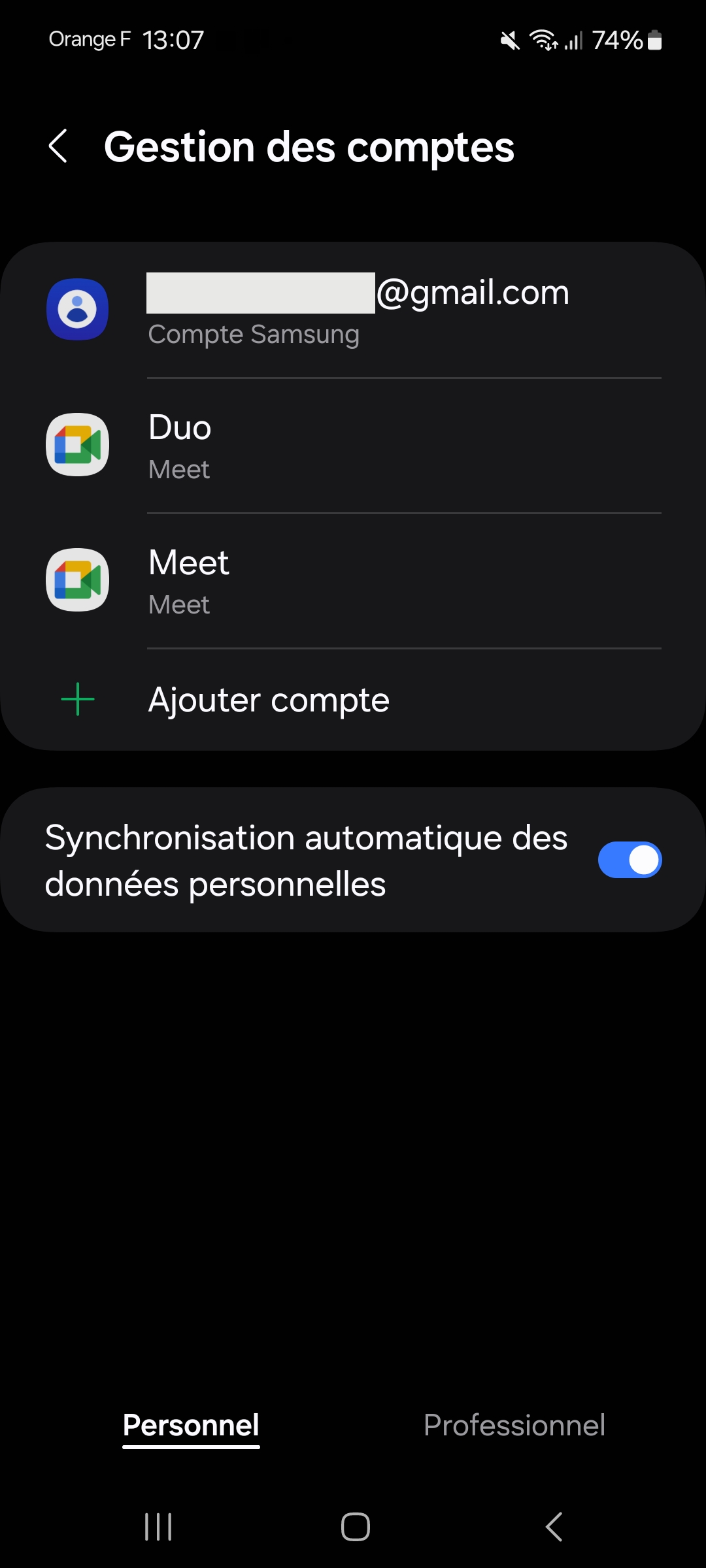Switch to the Professionnel tab

[x=514, y=1425]
